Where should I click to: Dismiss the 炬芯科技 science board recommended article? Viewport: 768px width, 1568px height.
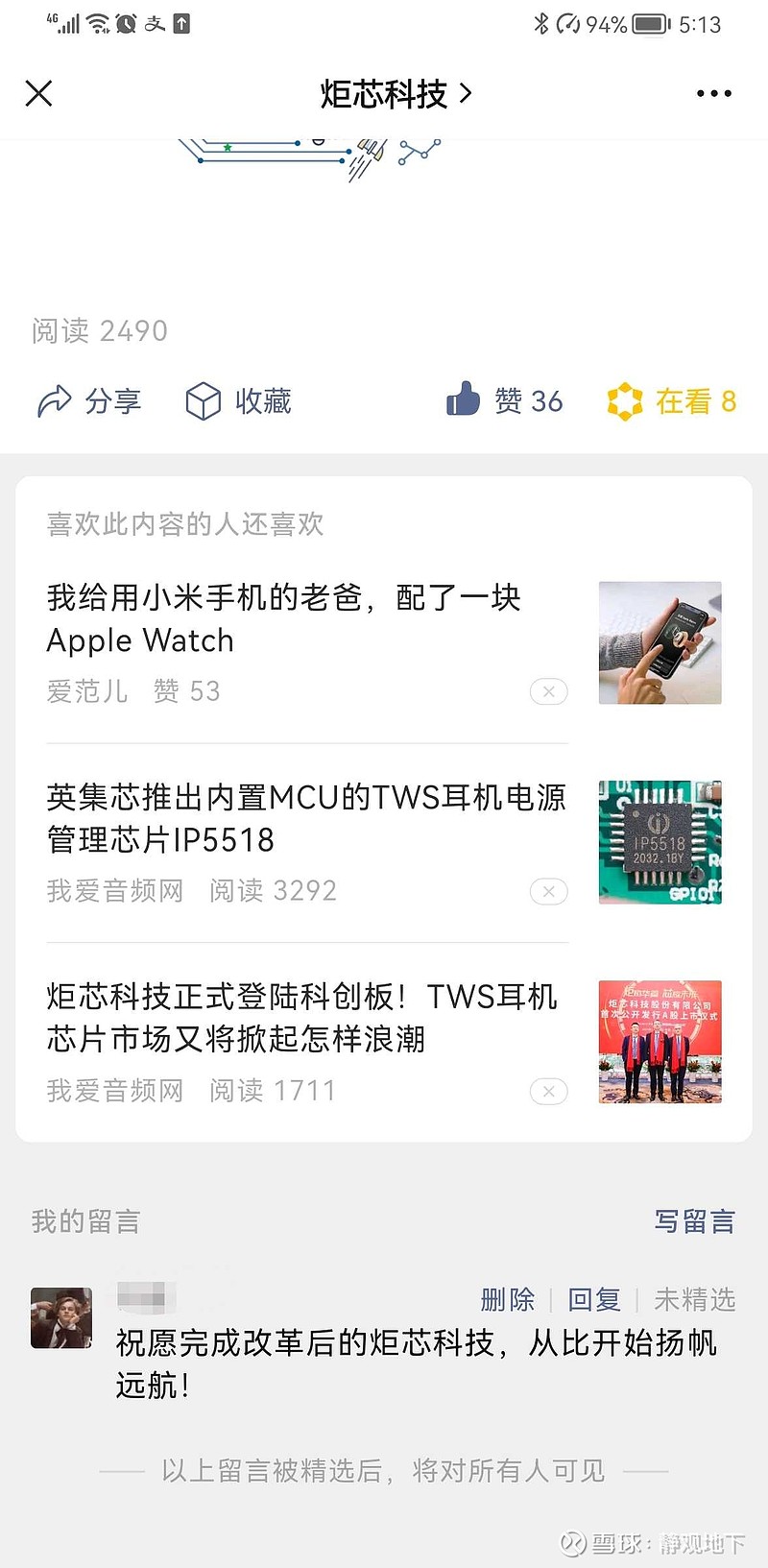tap(548, 1091)
